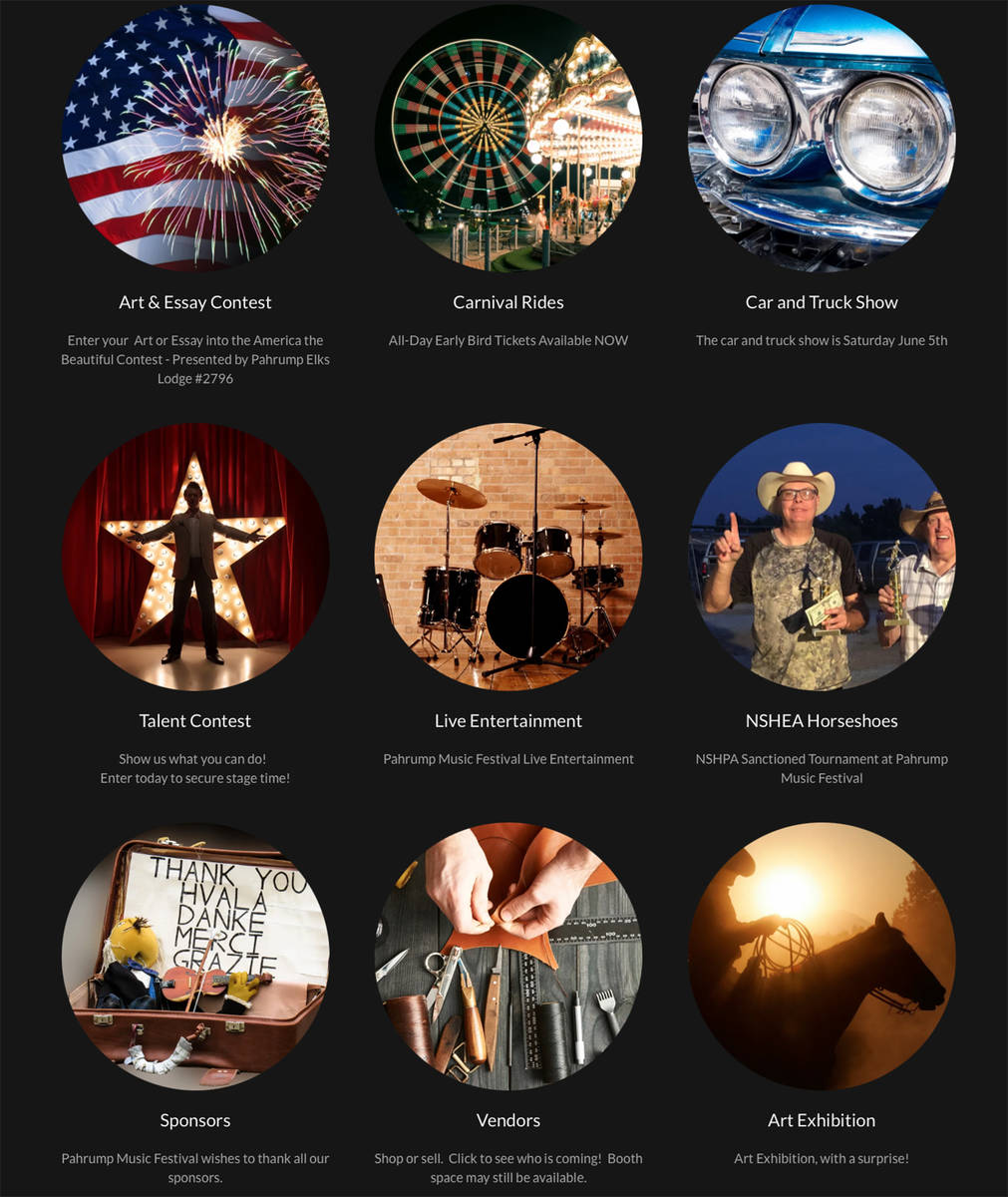
Task: Open the Art & Essay Contest tile
Action: click(x=195, y=138)
